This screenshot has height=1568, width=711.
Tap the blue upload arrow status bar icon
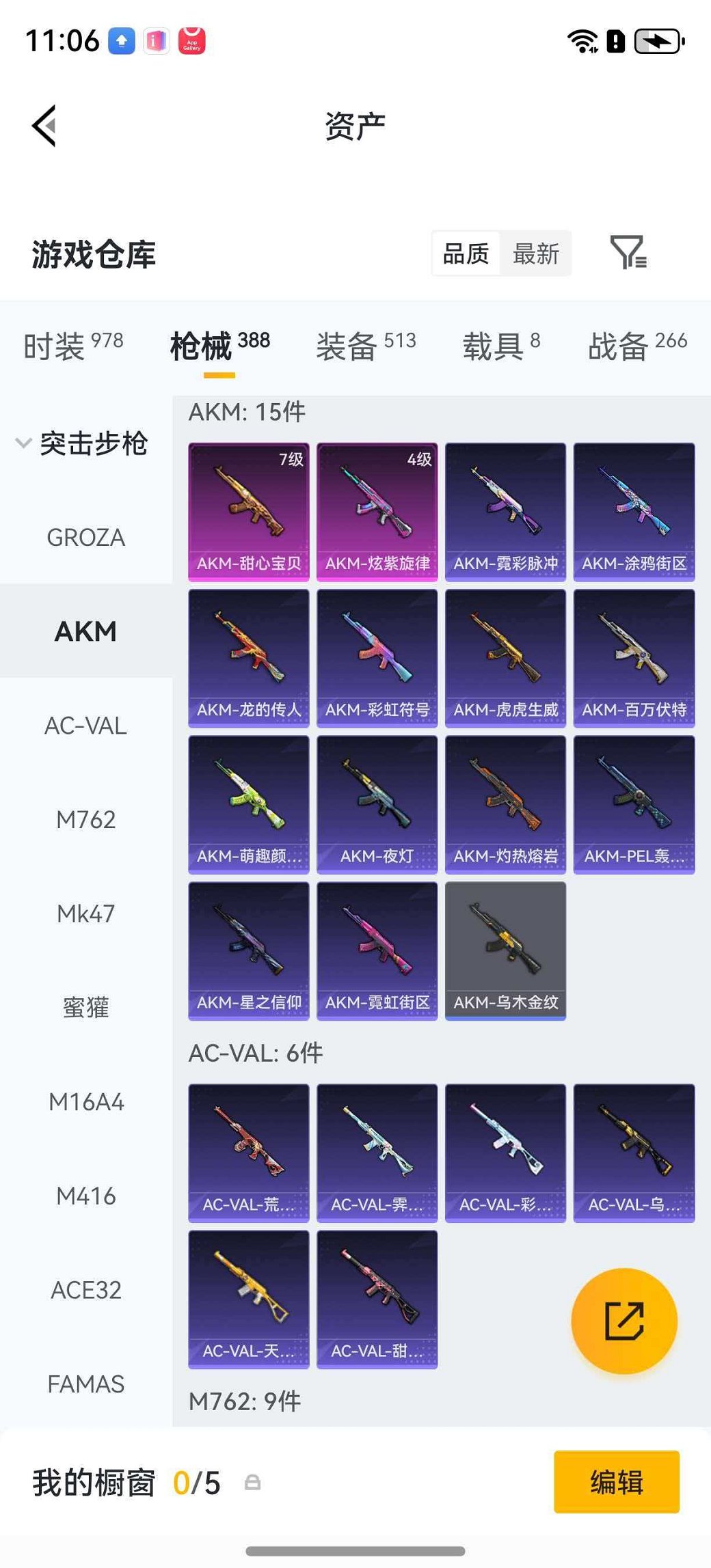120,41
